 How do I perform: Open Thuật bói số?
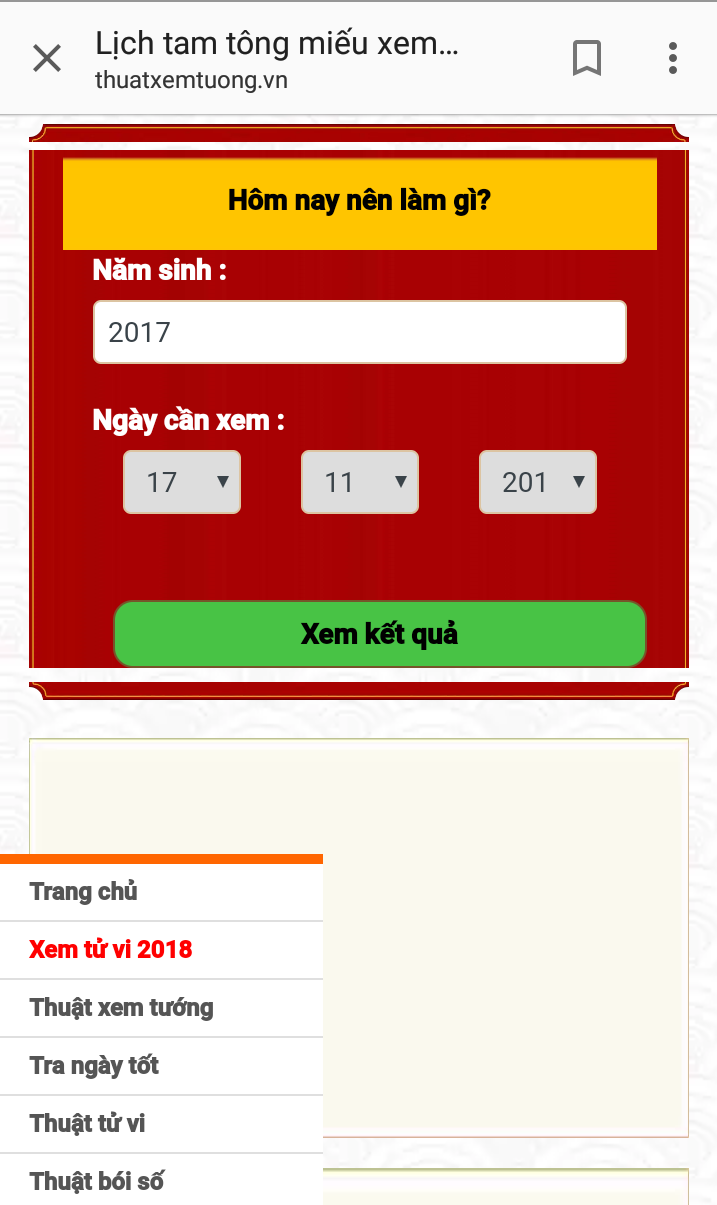point(161,1180)
